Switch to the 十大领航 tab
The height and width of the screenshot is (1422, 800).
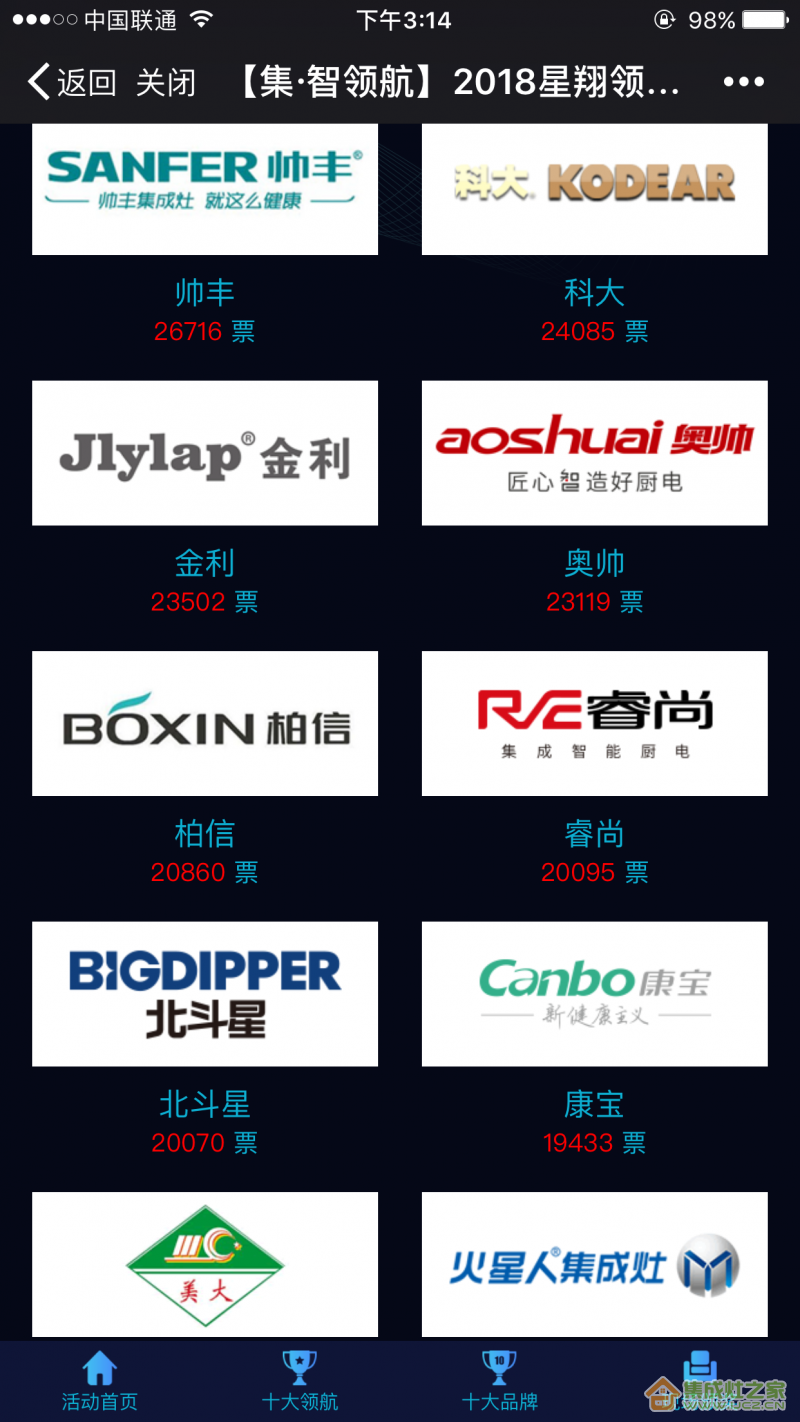coord(300,1381)
